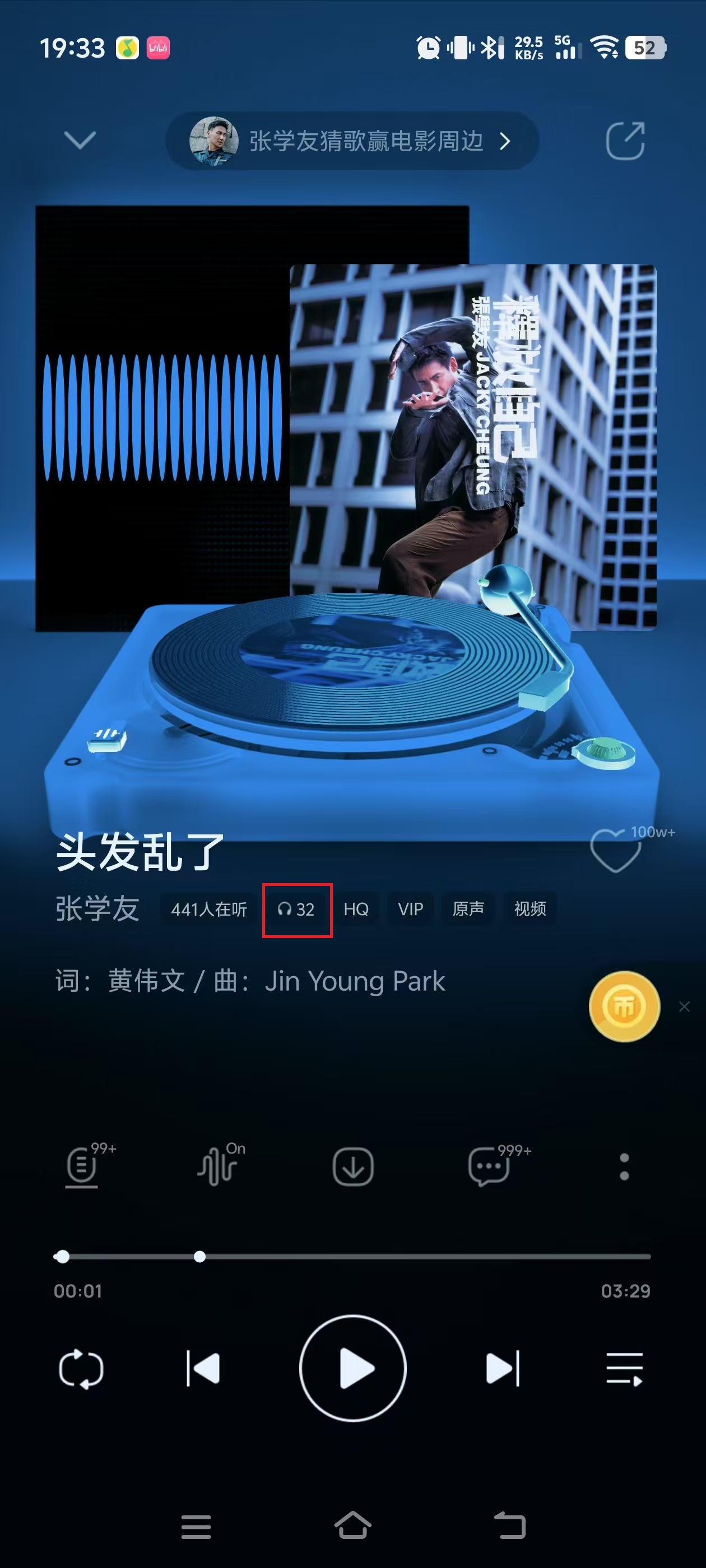
Task: Tap the VIP chip
Action: point(410,909)
